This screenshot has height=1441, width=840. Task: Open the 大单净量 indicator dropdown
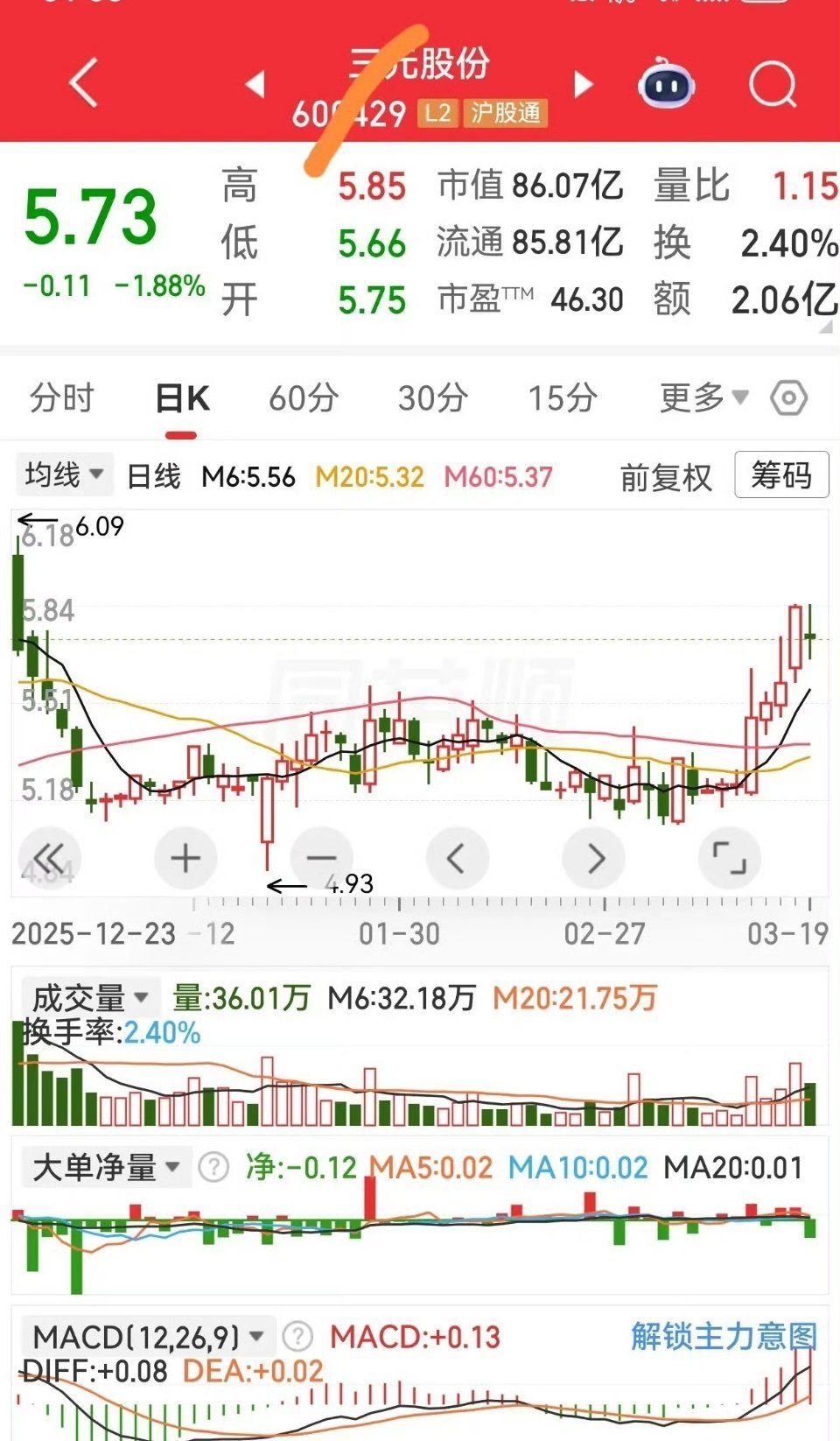point(105,1167)
